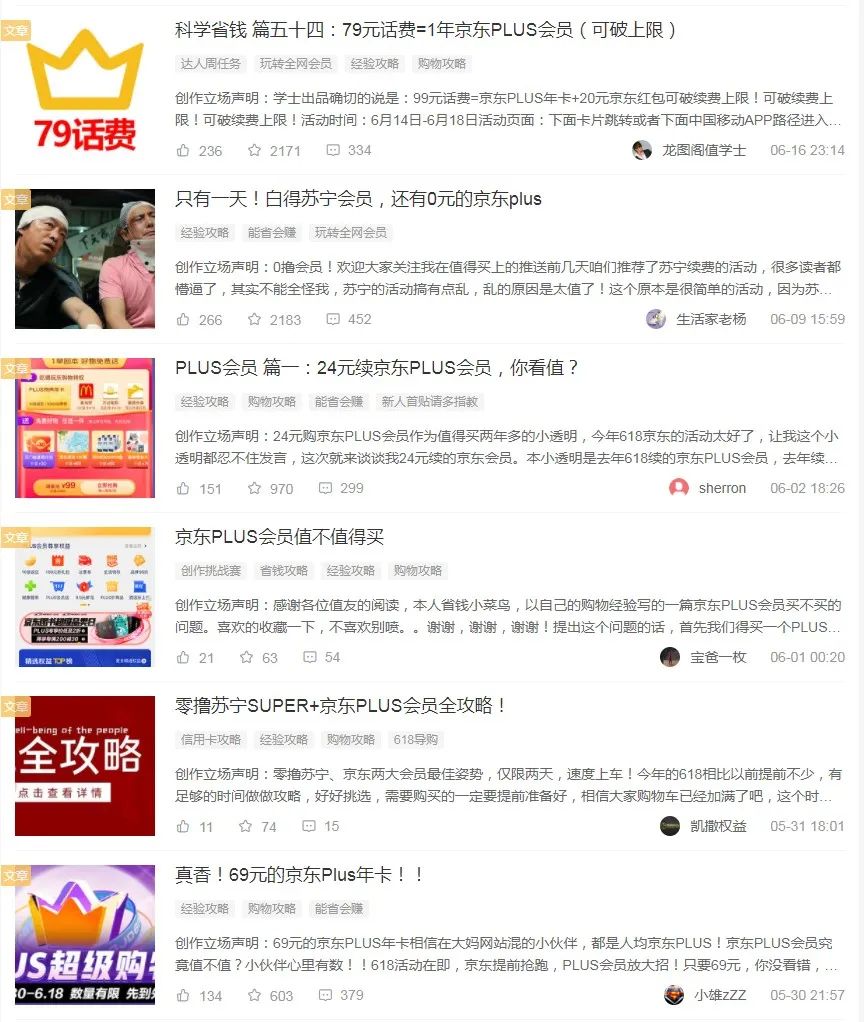Select the 新人首贴请多指教 tag

click(x=426, y=402)
